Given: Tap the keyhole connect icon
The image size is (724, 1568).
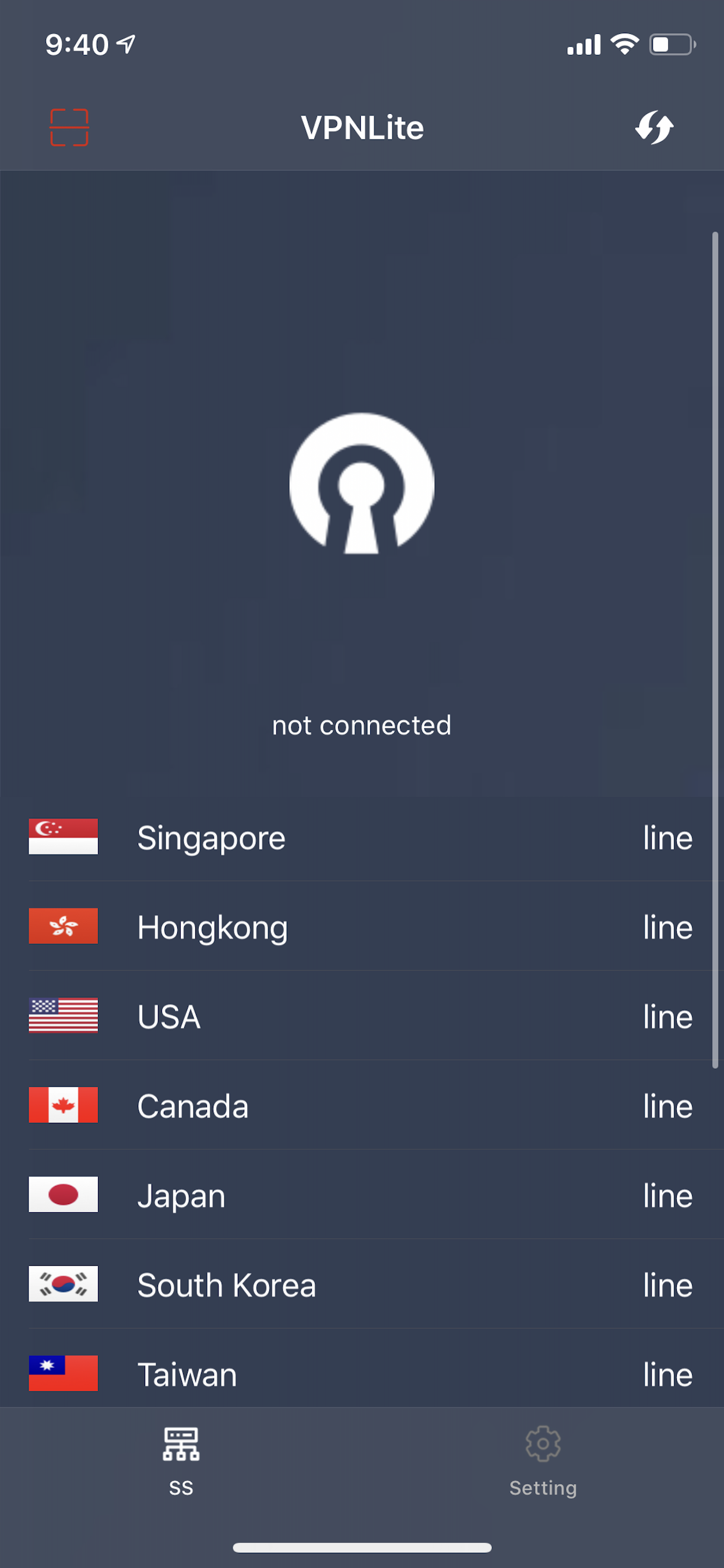Looking at the screenshot, I should 362,484.
